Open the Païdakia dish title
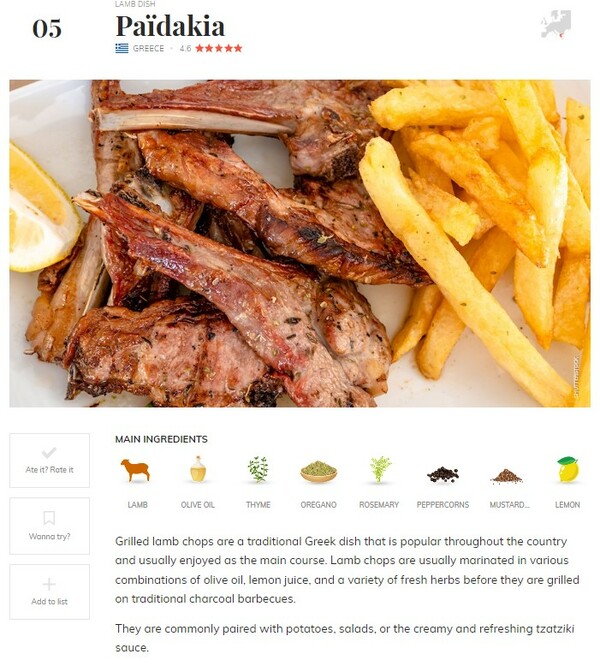This screenshot has height=666, width=600. click(x=170, y=26)
